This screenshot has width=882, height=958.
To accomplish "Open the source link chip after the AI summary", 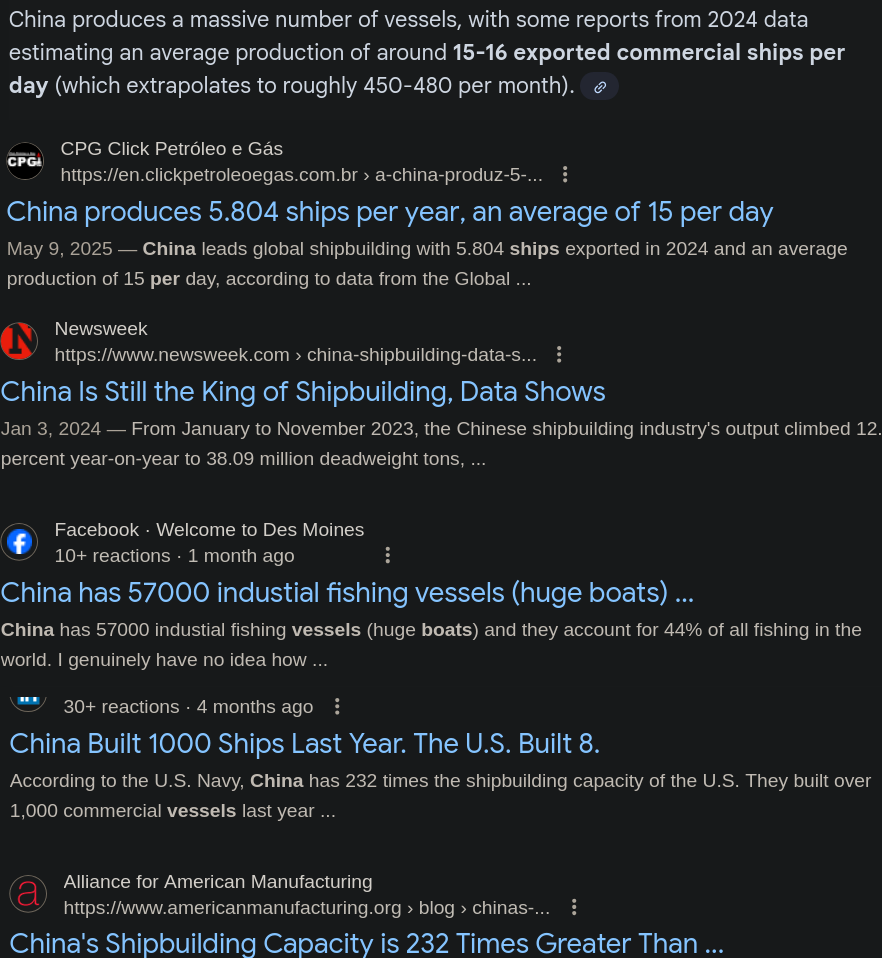I will click(x=599, y=87).
